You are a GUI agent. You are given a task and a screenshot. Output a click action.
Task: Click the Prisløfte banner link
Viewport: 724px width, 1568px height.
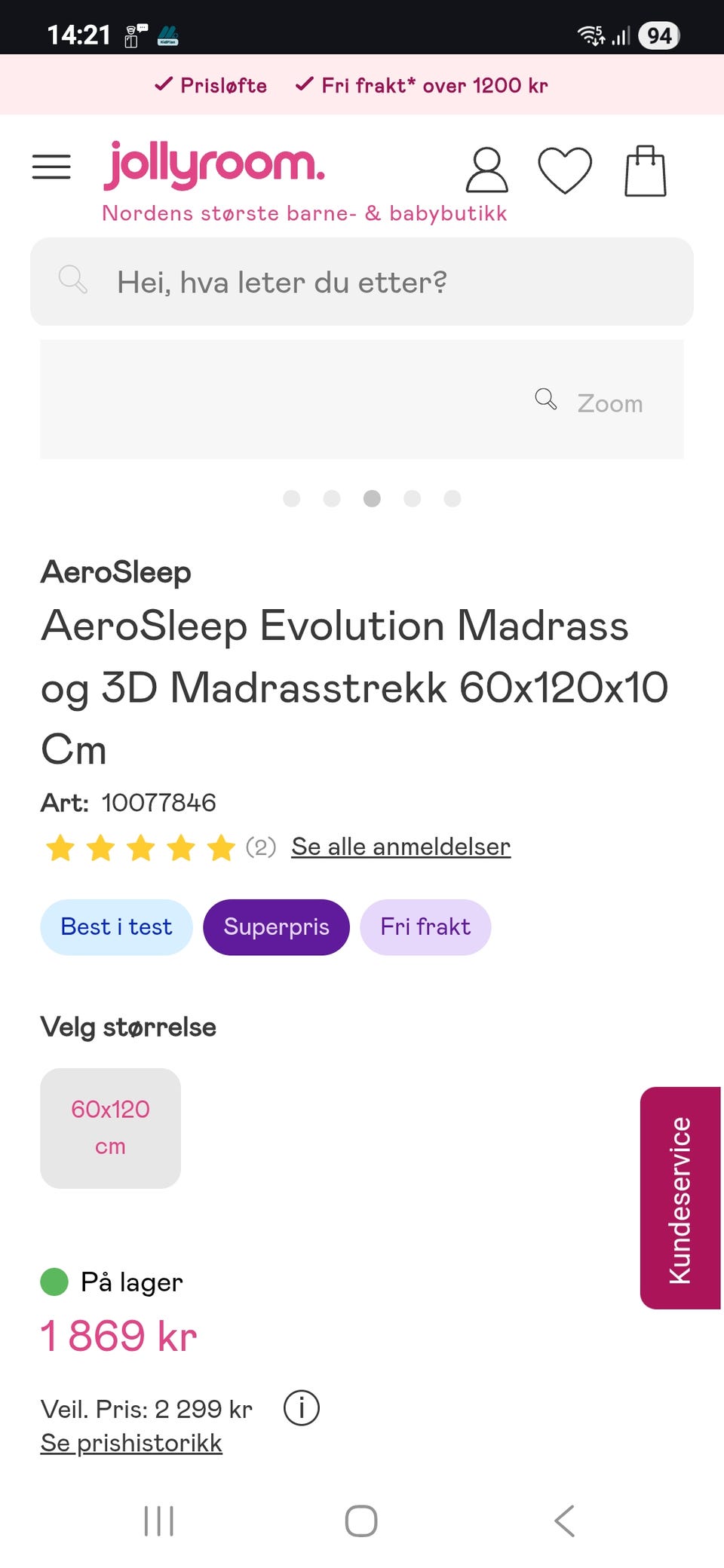211,85
